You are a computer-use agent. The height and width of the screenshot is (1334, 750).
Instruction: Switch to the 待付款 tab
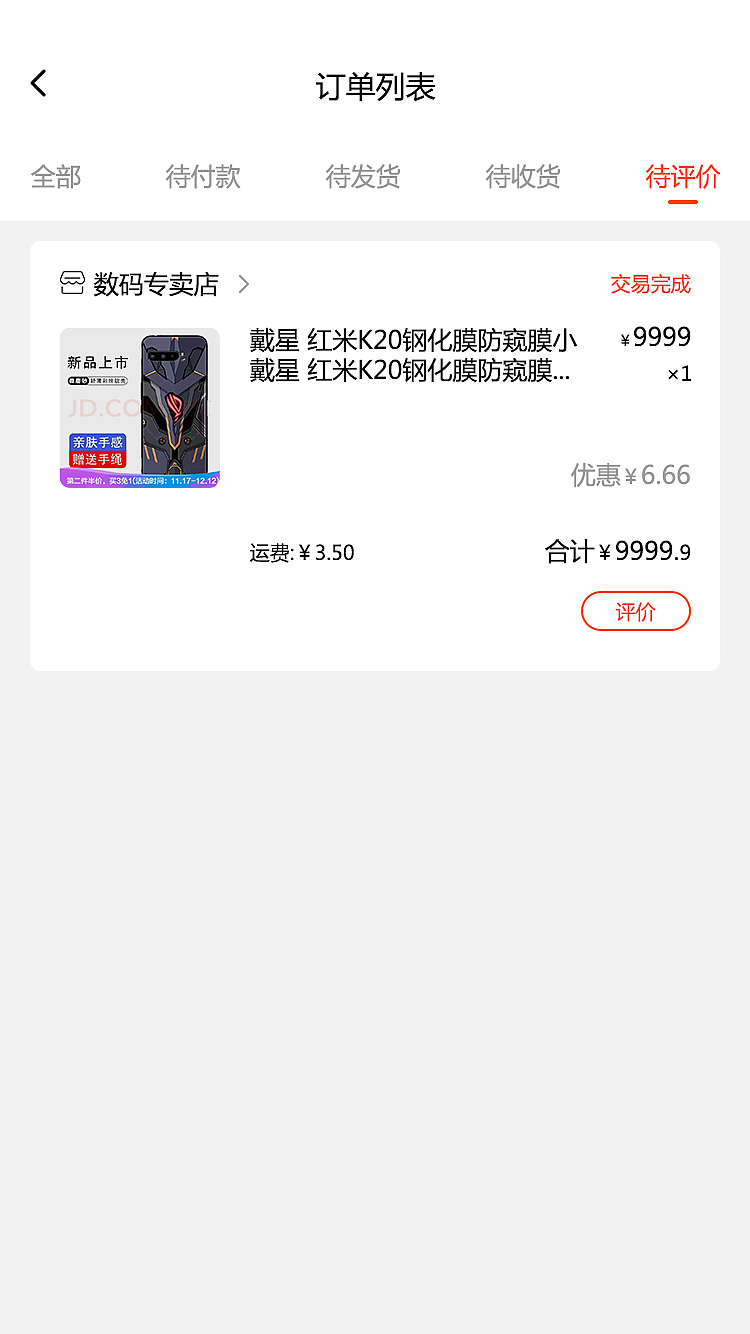(202, 176)
